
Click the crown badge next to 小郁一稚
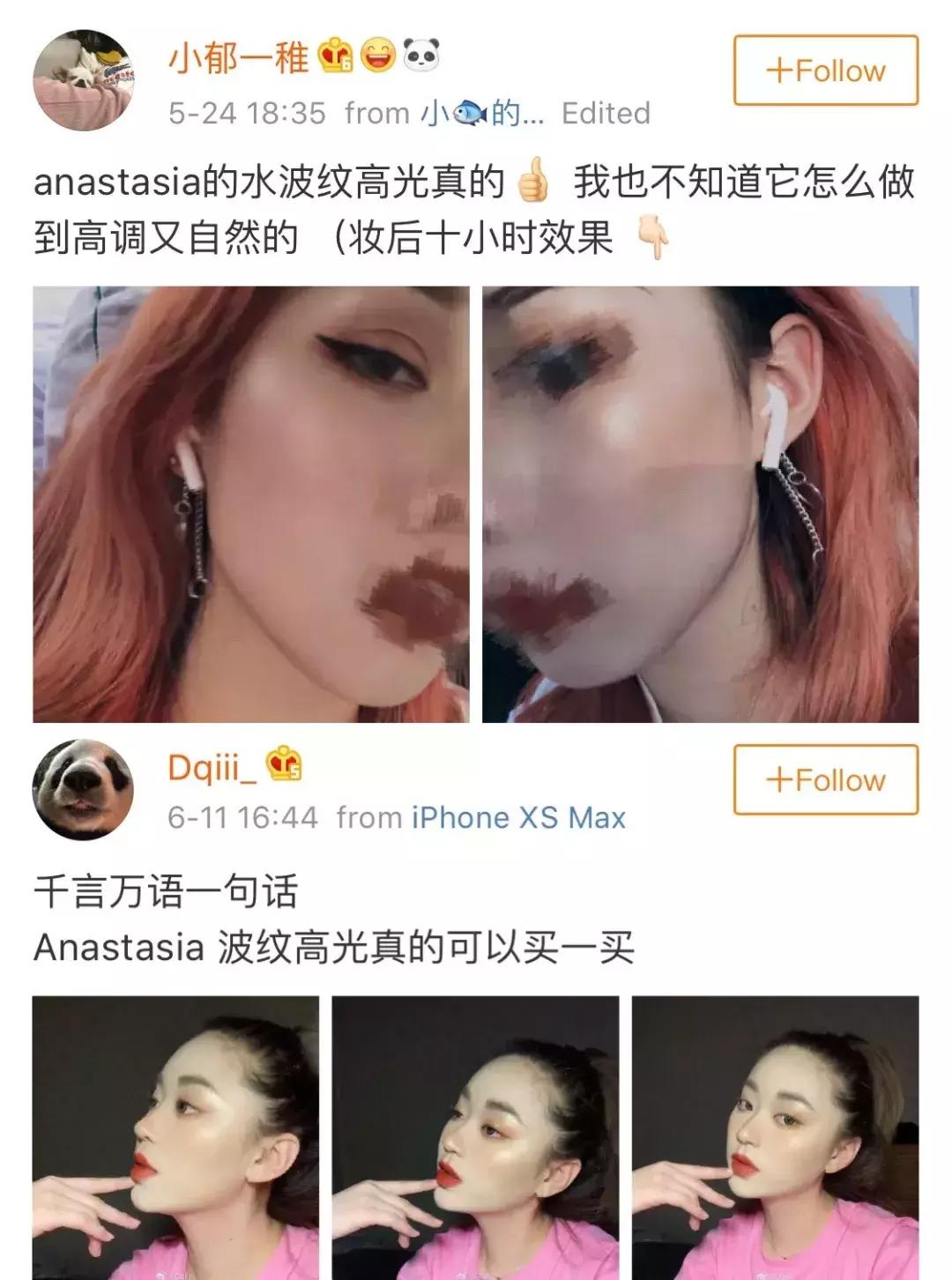coord(333,55)
